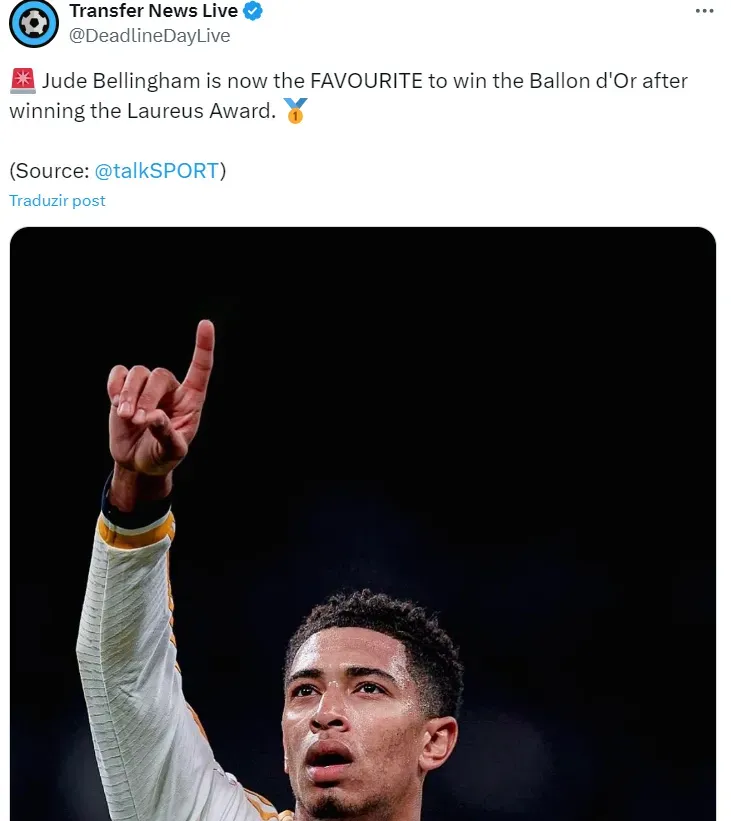Open the post's three-dot overflow menu

pos(704,11)
